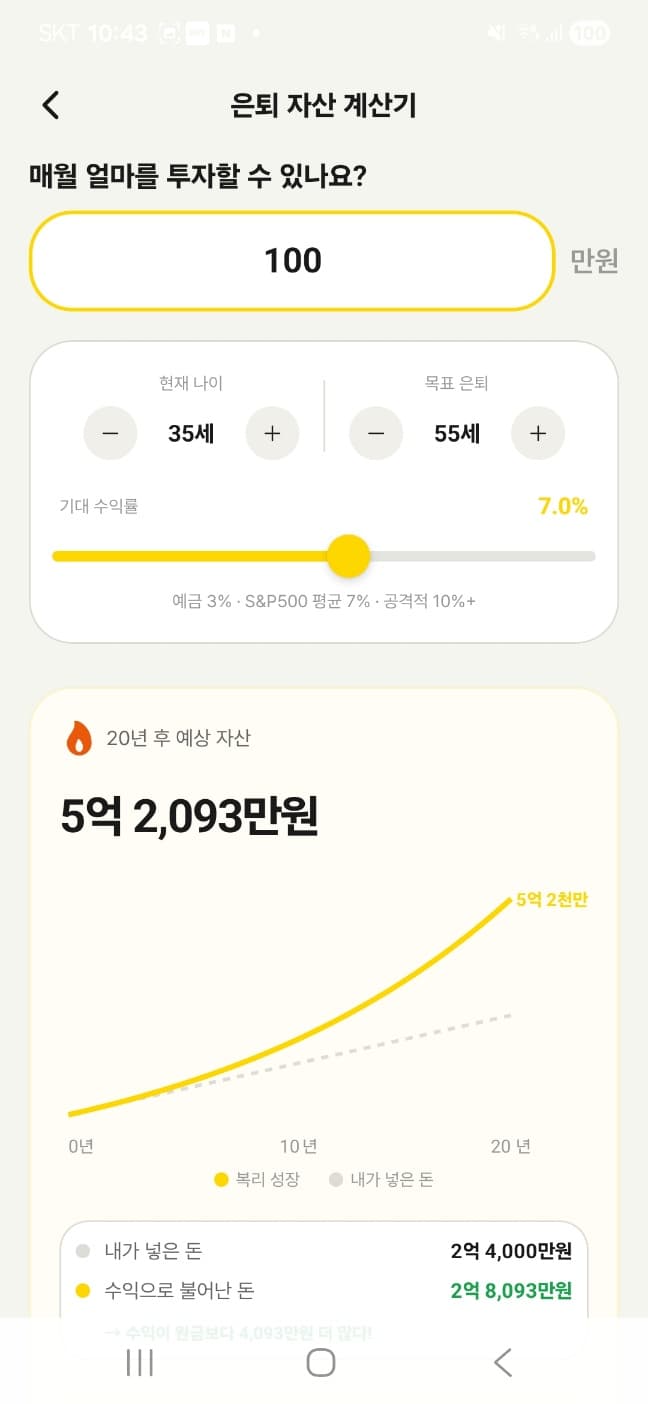The width and height of the screenshot is (648, 1404).
Task: Decrease 목표 은퇴 age with minus button
Action: 376,433
